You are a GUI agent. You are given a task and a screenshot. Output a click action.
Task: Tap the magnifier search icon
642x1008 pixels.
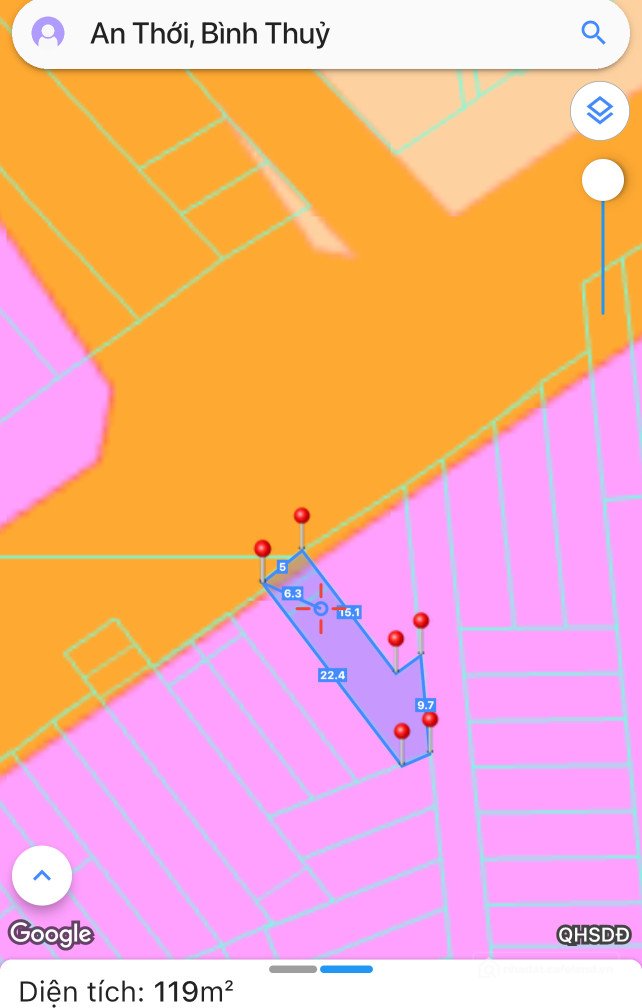tap(593, 33)
